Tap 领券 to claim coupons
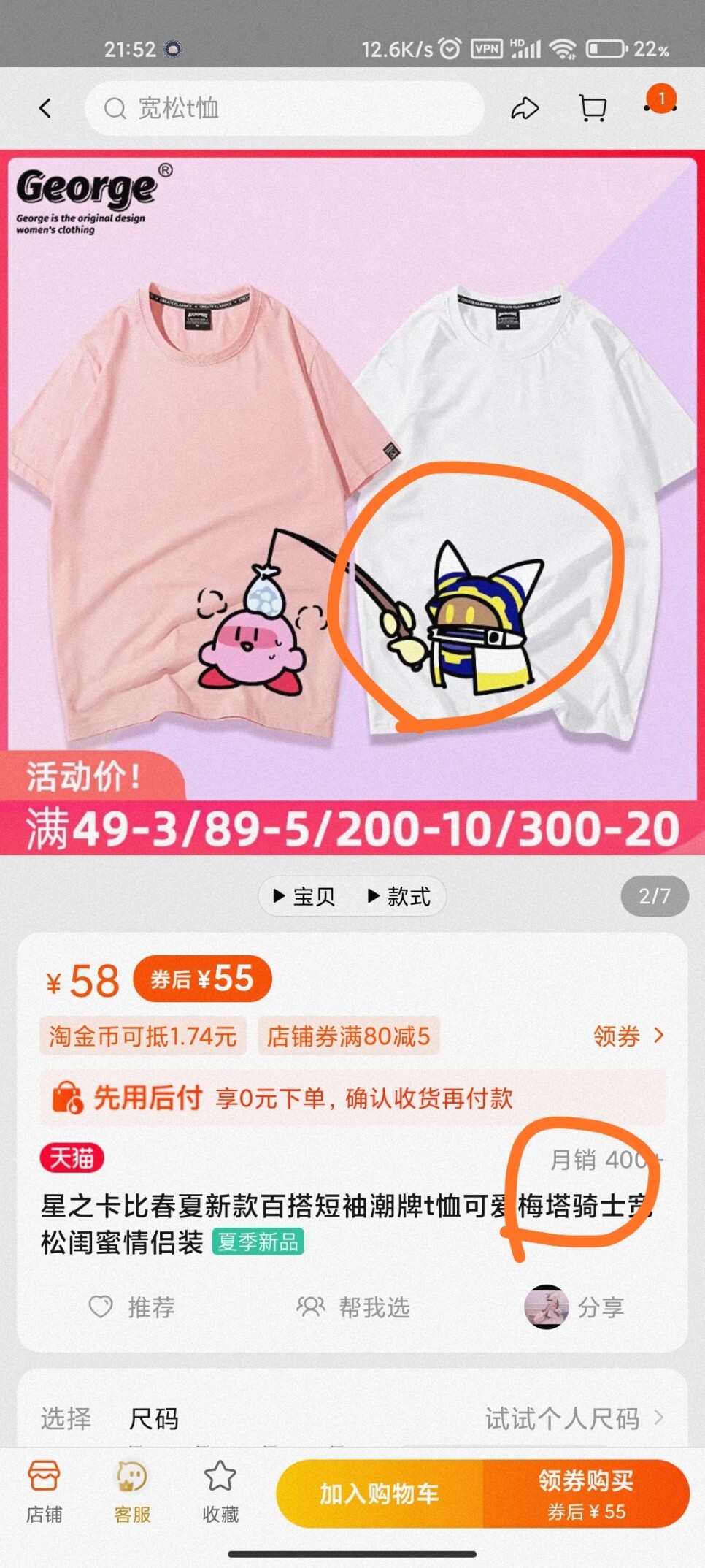The width and height of the screenshot is (705, 1568). 628,1036
